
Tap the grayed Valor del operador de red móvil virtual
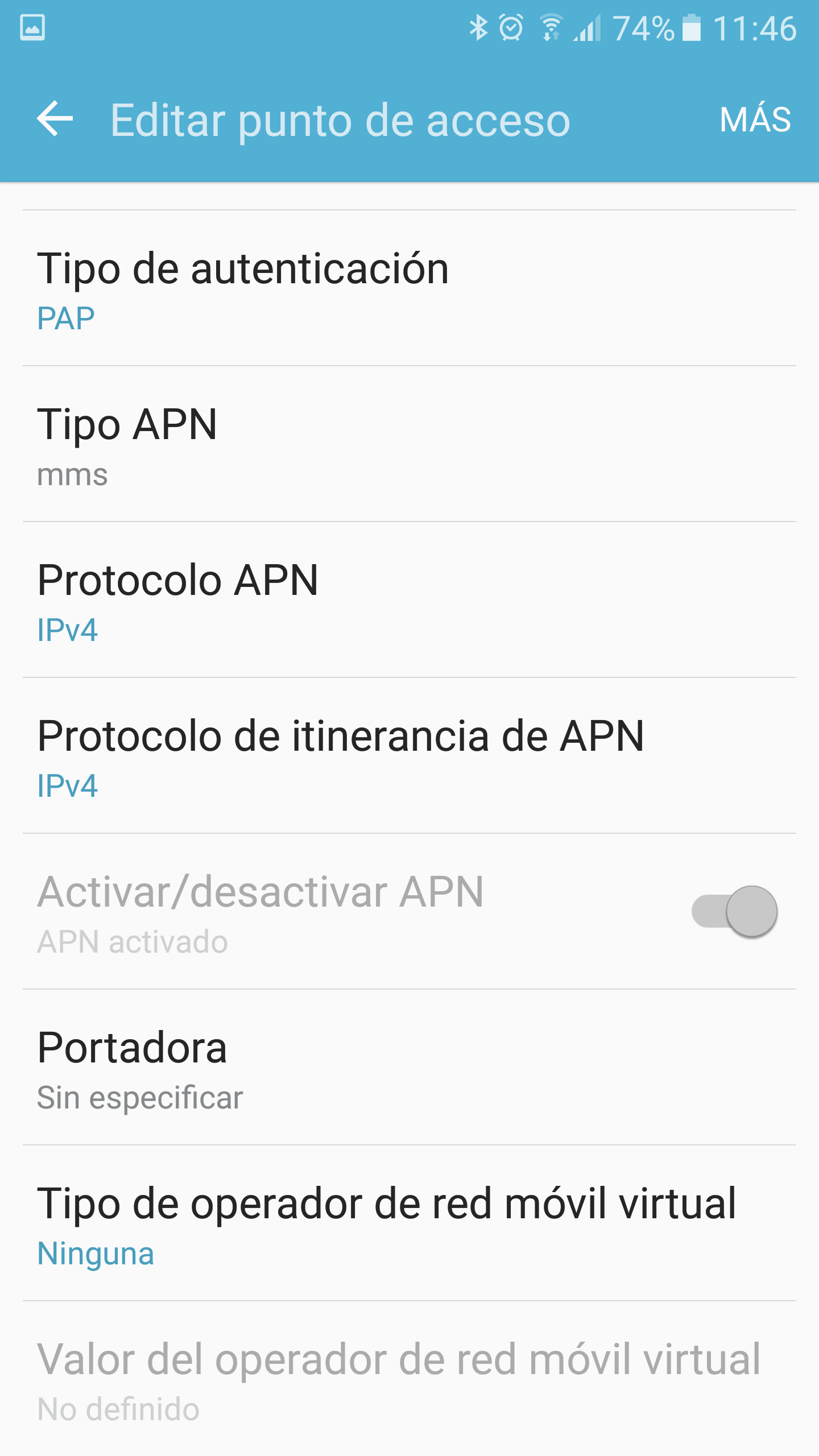coord(398,1376)
